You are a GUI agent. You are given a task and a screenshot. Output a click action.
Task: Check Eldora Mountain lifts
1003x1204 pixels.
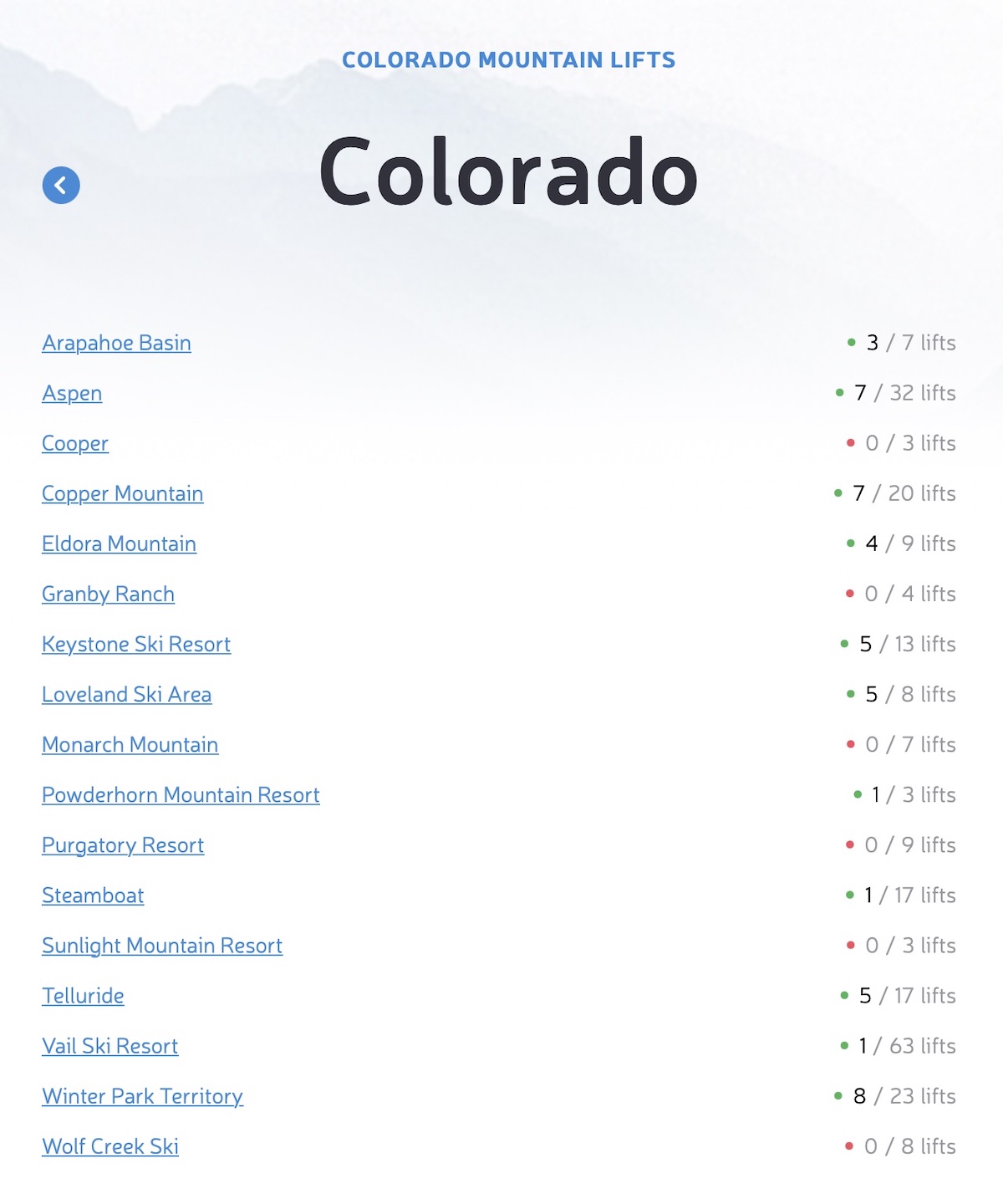click(119, 543)
